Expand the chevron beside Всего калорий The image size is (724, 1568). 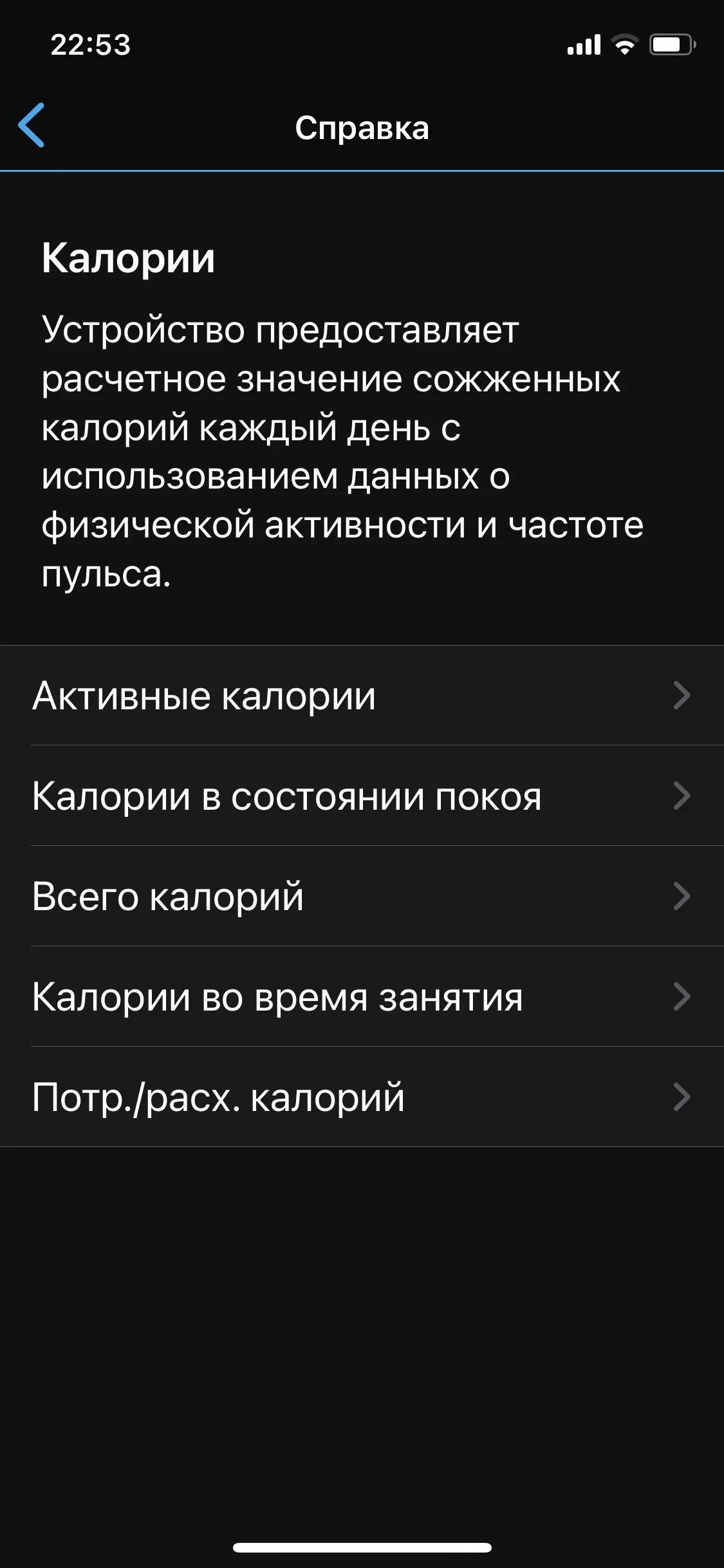tap(680, 895)
